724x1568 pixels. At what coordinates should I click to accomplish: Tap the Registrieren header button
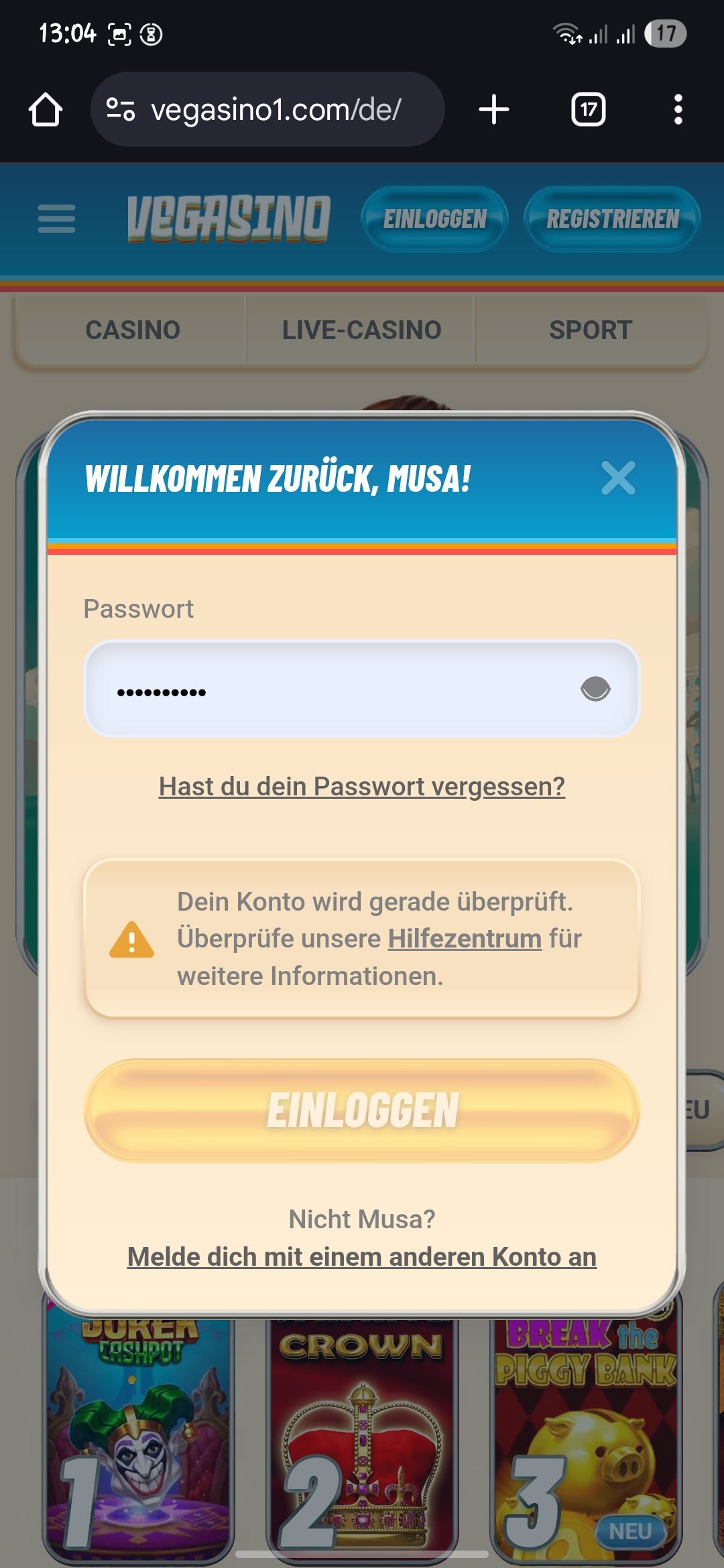[x=612, y=218]
